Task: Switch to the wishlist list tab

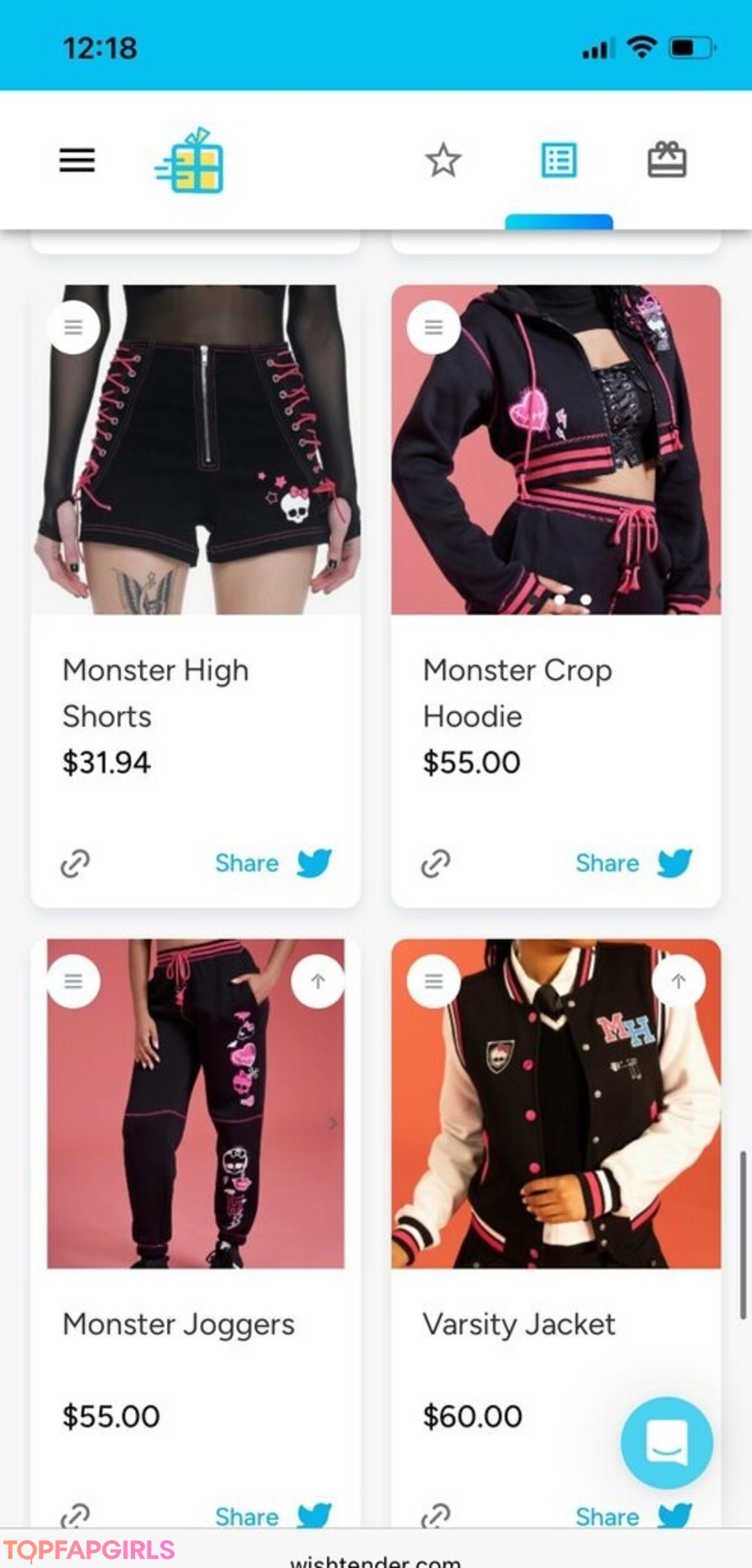Action: point(559,160)
